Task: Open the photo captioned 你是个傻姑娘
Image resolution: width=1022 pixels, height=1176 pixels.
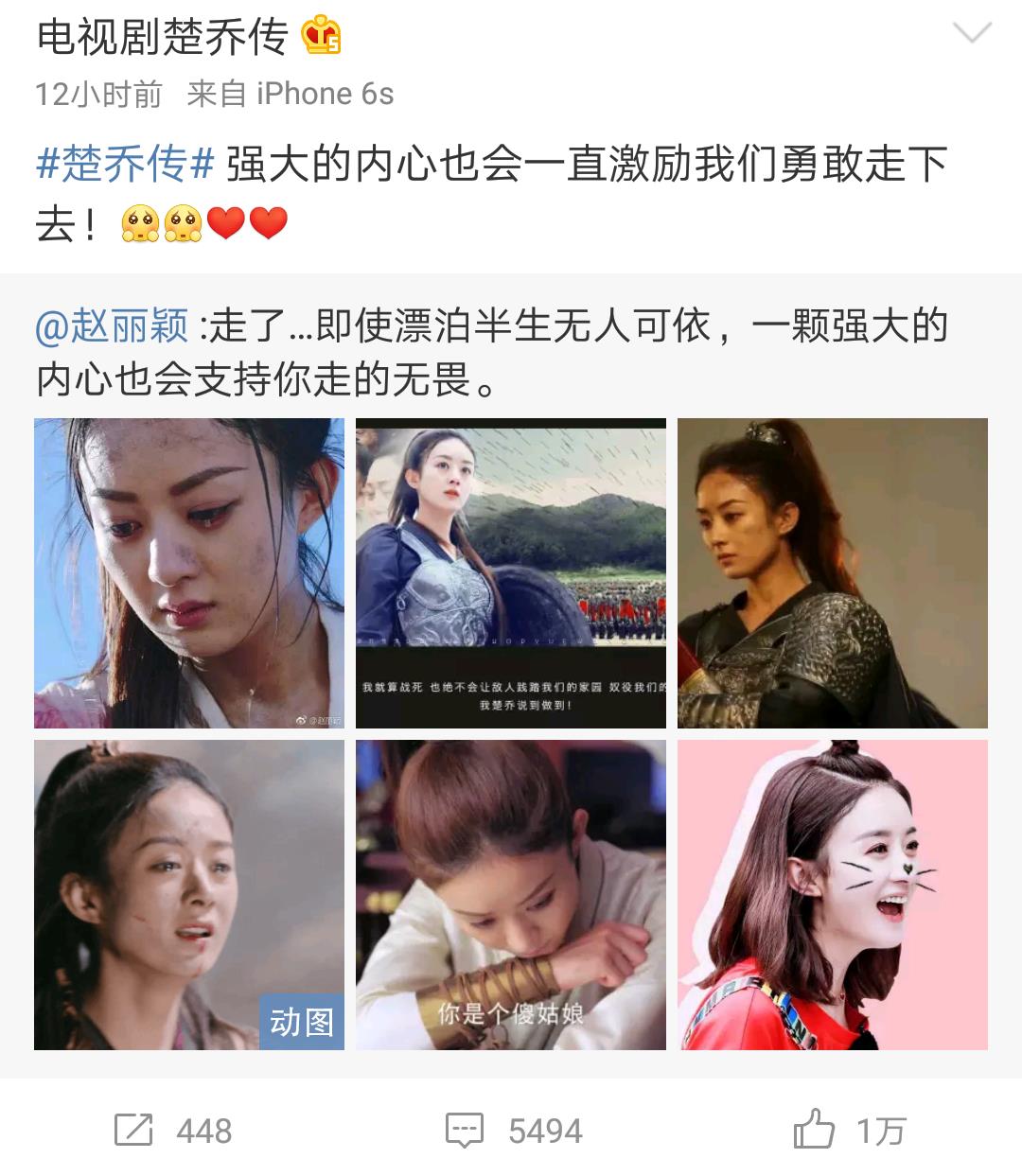Action: 511,895
